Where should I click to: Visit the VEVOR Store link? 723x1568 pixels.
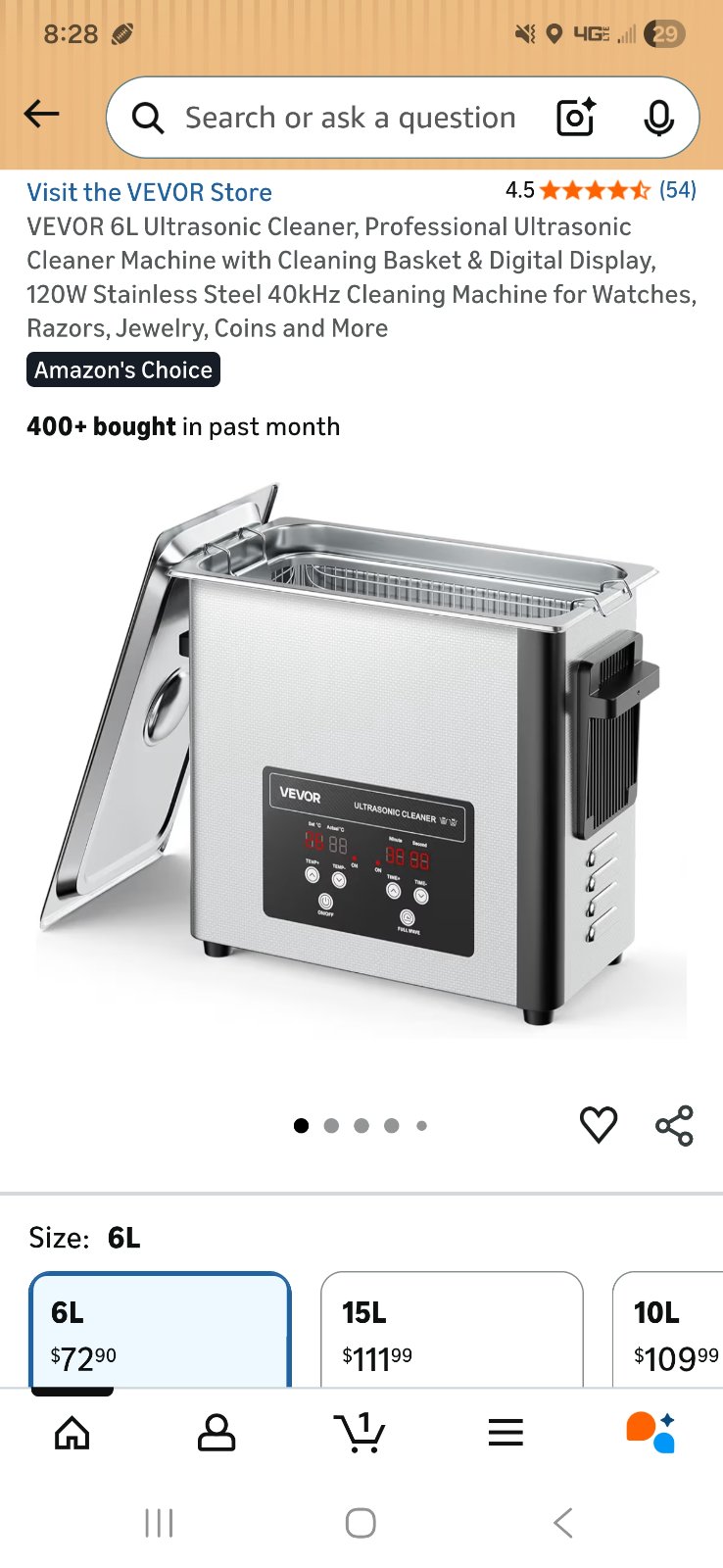[149, 192]
